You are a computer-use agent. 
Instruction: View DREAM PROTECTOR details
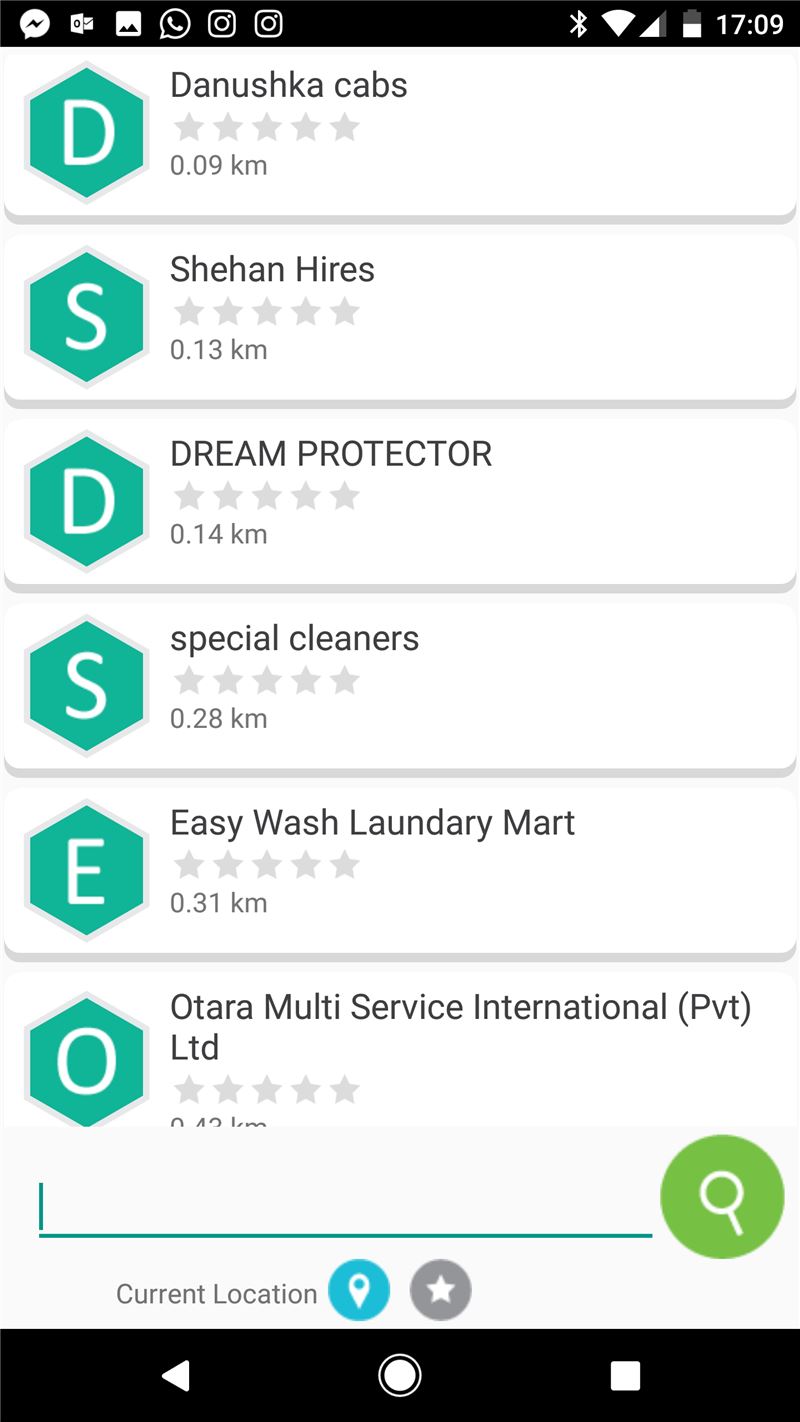(x=400, y=501)
